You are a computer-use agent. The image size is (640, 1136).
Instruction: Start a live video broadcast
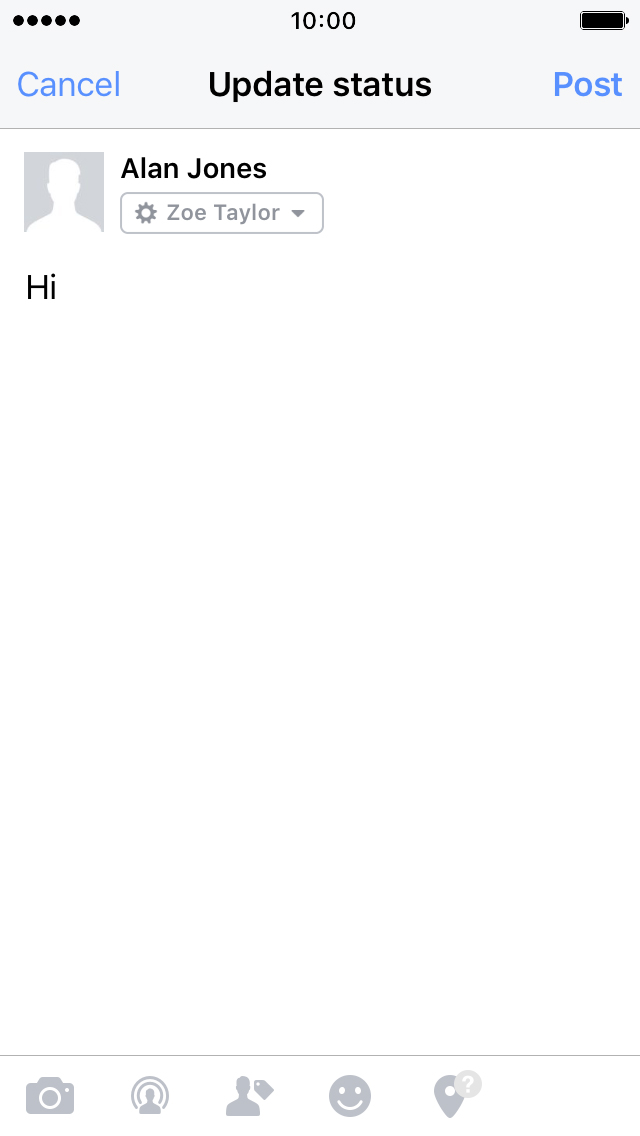[150, 1095]
